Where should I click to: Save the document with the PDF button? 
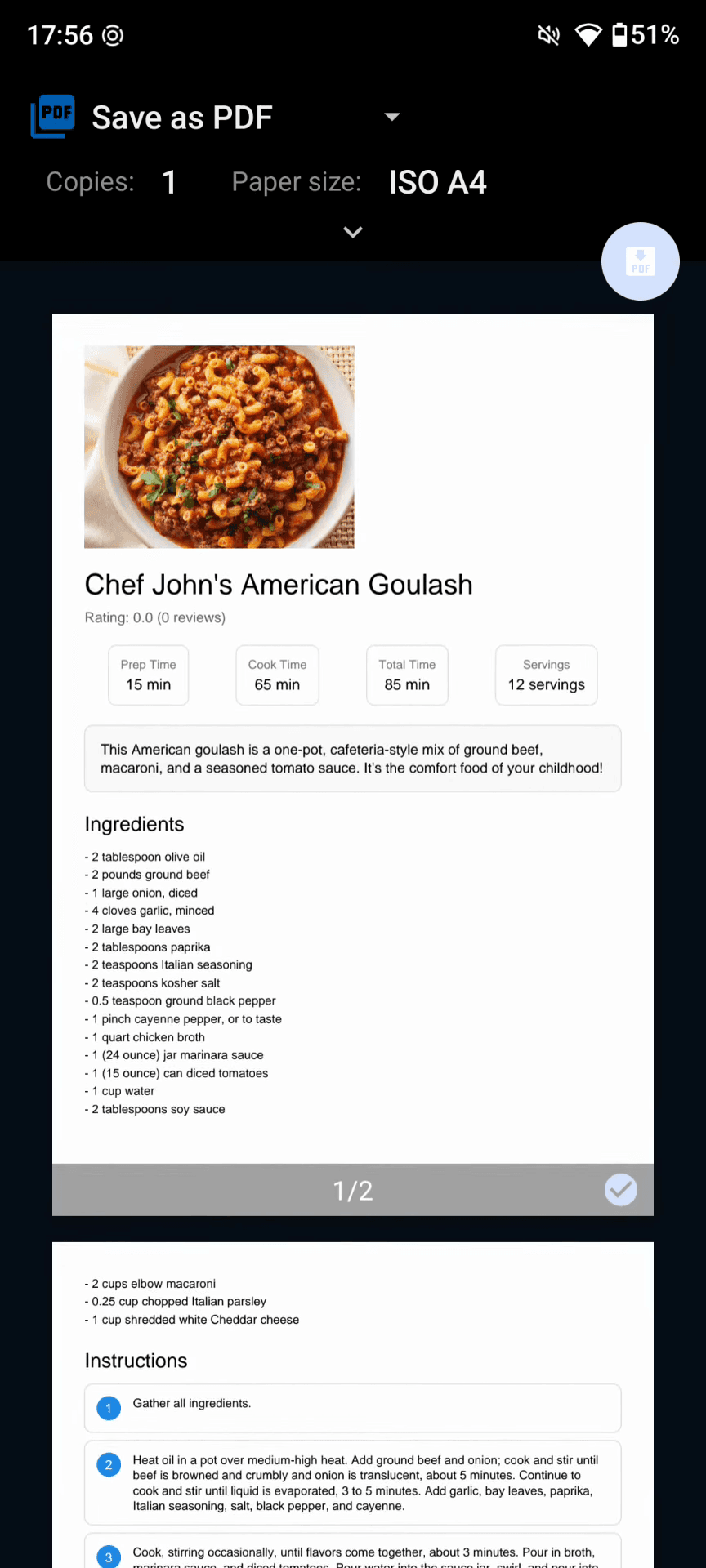tap(640, 261)
